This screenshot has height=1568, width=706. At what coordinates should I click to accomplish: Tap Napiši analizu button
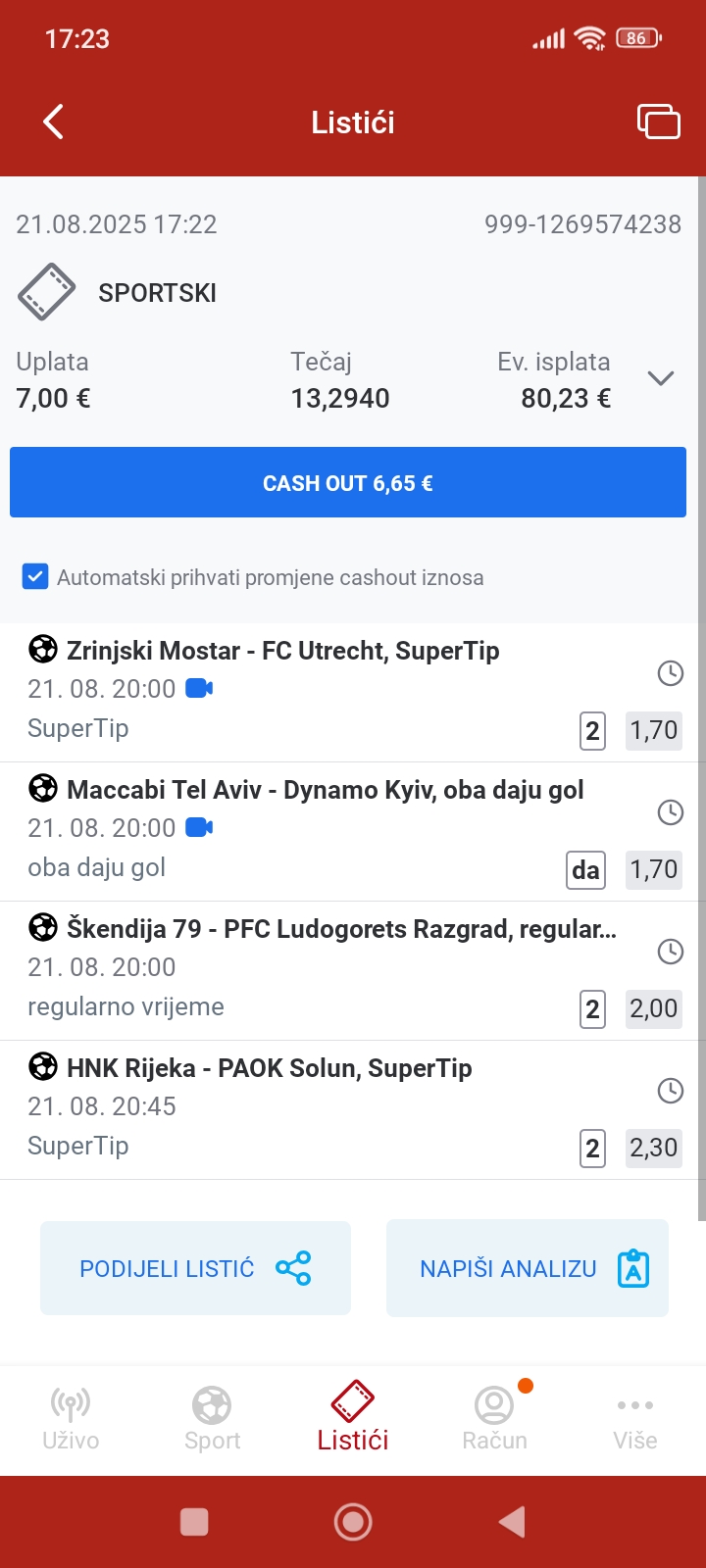[528, 1268]
